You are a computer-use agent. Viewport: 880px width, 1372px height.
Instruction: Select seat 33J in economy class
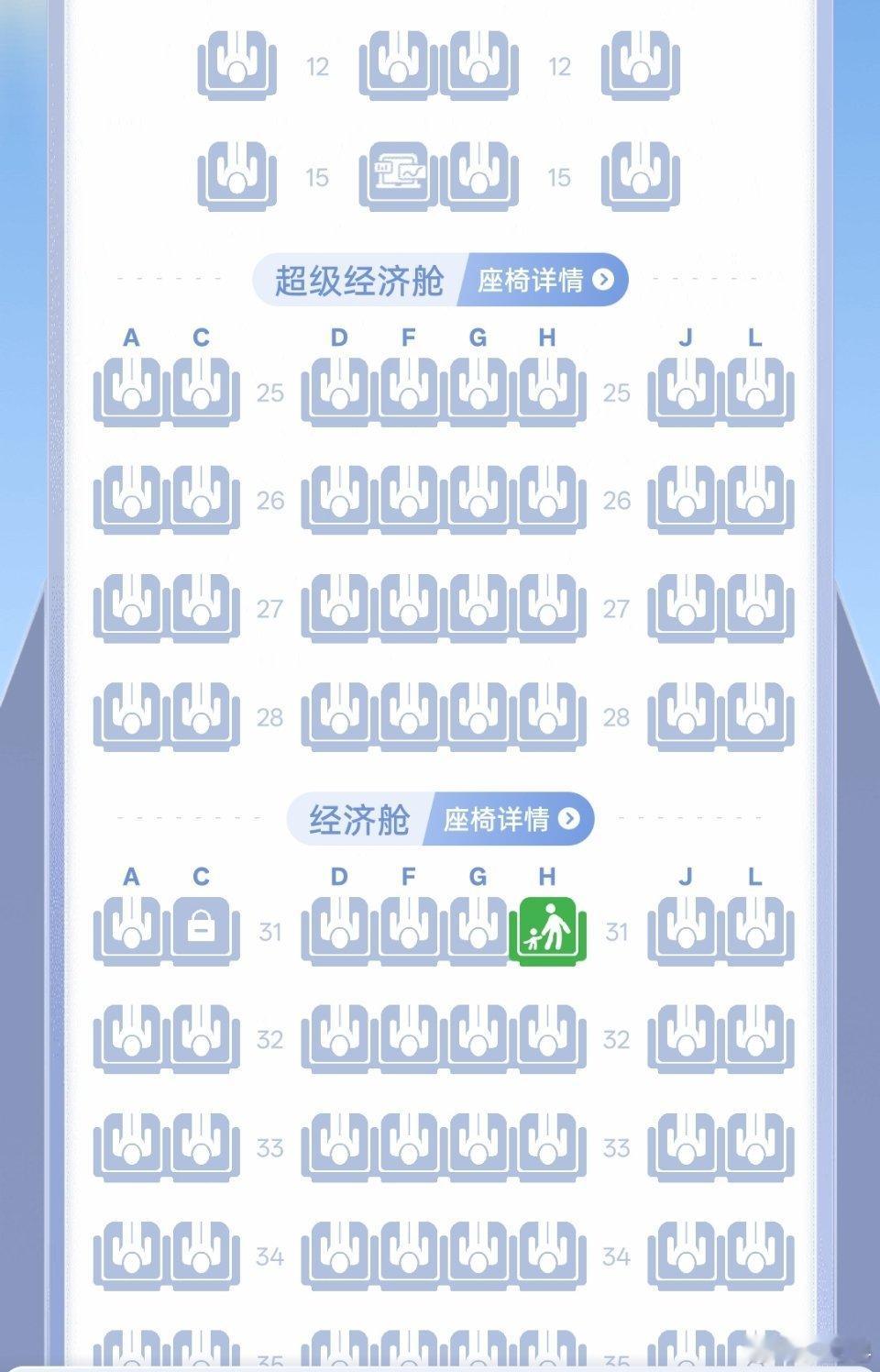tap(685, 1145)
